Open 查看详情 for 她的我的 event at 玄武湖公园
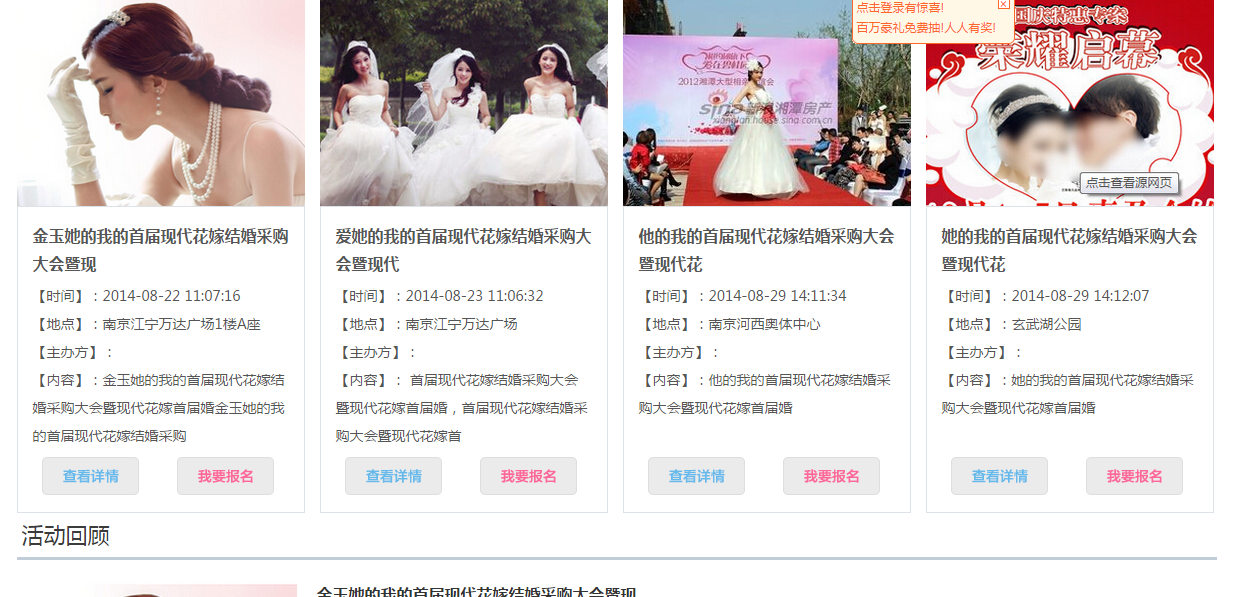Screen dimensions: 1260x597 999,476
